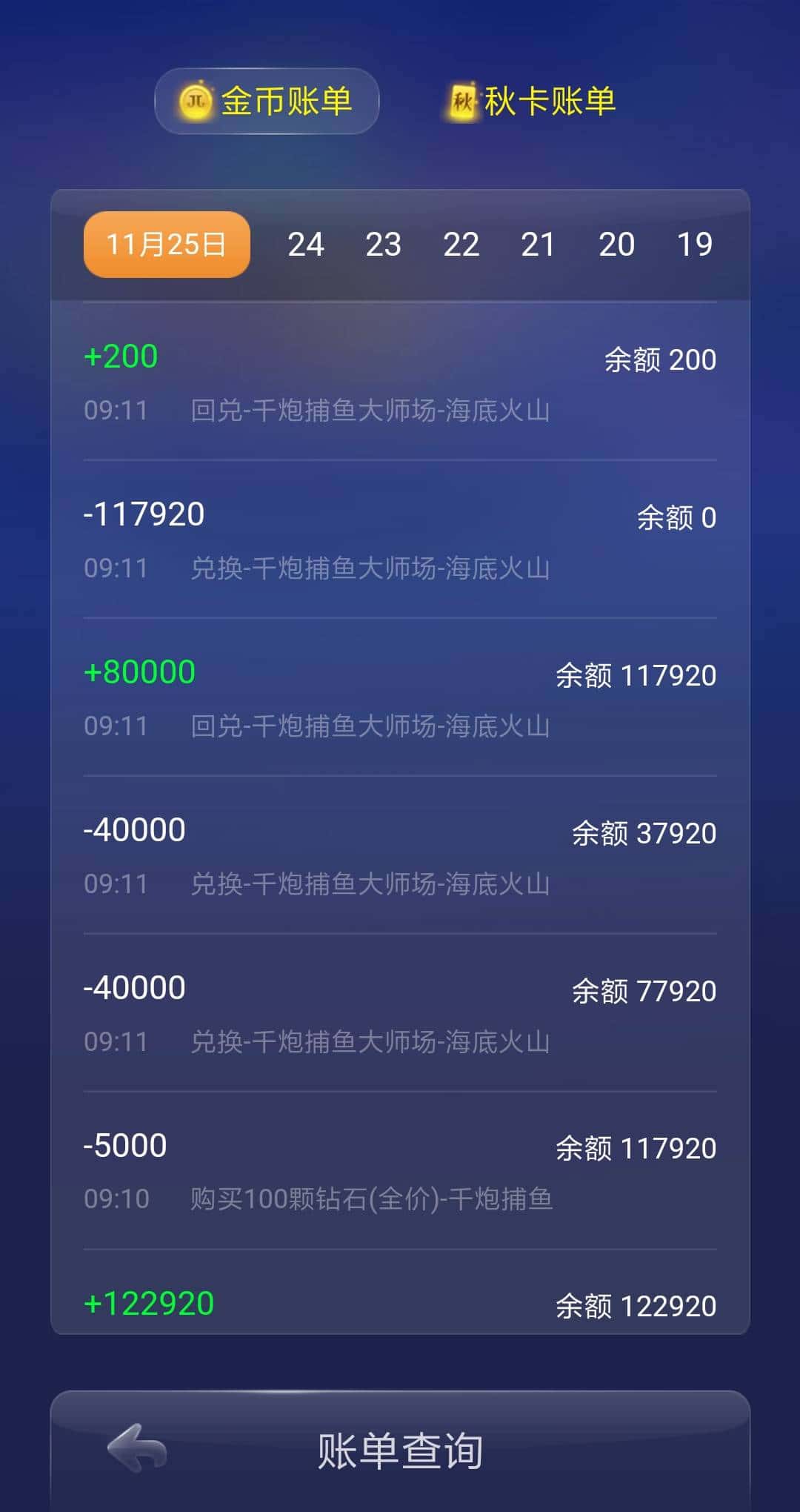The width and height of the screenshot is (800, 1512).
Task: Select date 24 in the date bar
Action: [307, 244]
